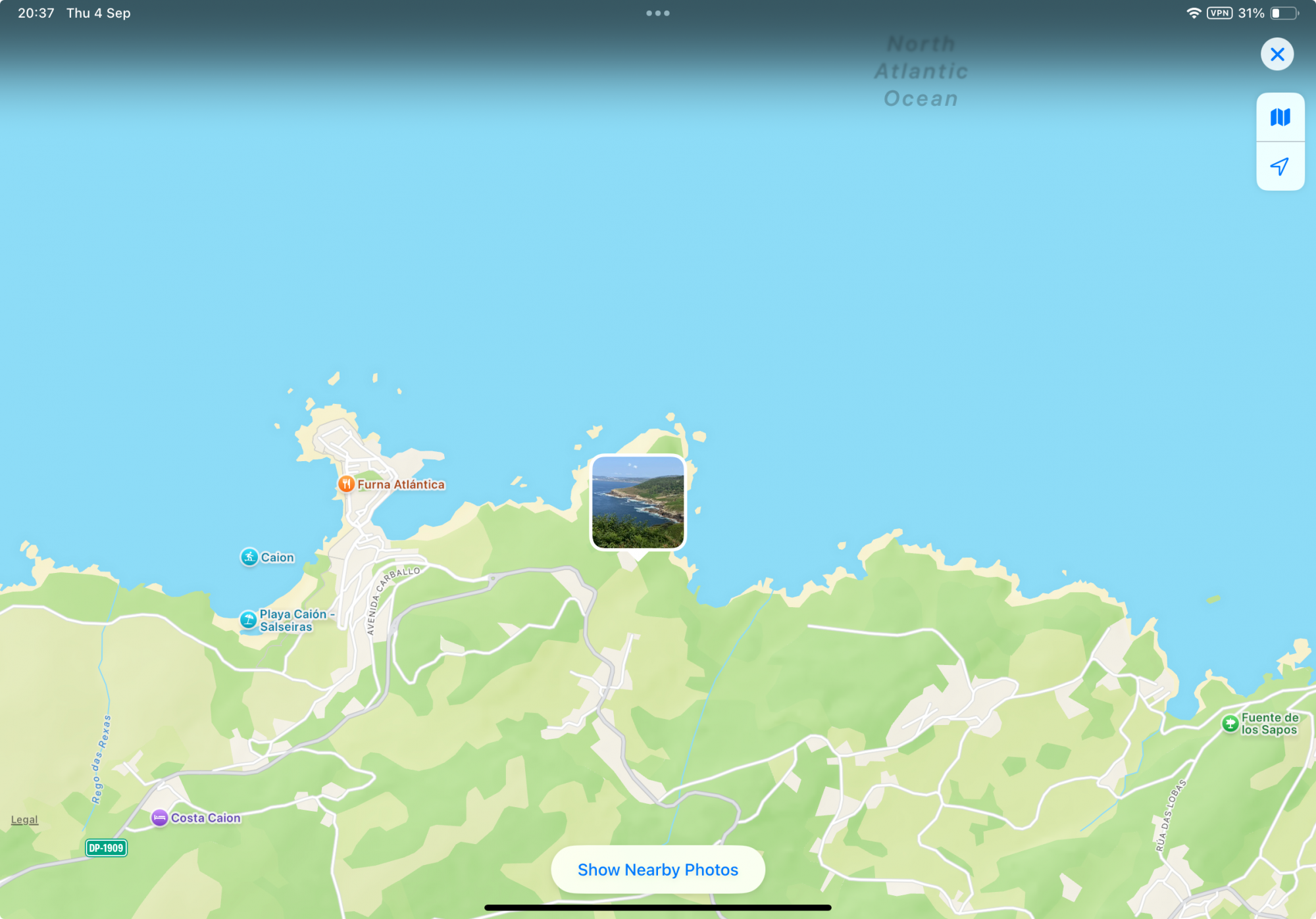This screenshot has width=1316, height=919.
Task: Select the Caion place marker
Action: point(249,557)
